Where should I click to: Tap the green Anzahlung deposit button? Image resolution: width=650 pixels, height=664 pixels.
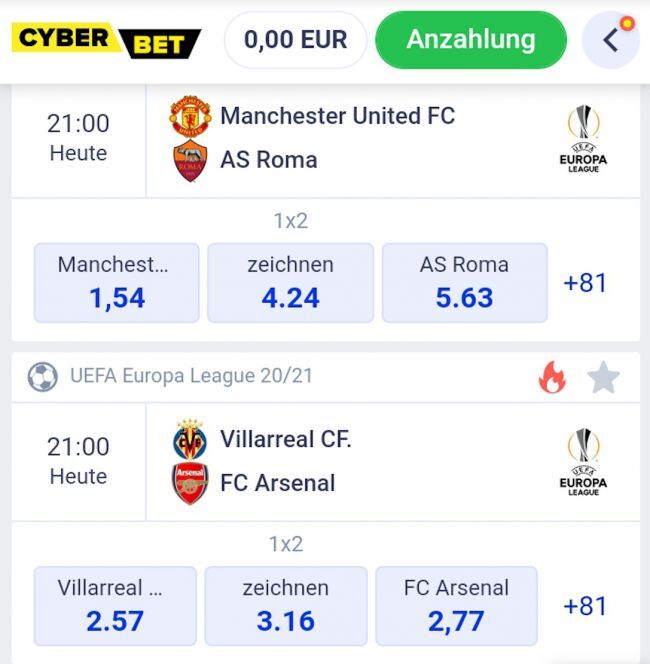coord(470,40)
